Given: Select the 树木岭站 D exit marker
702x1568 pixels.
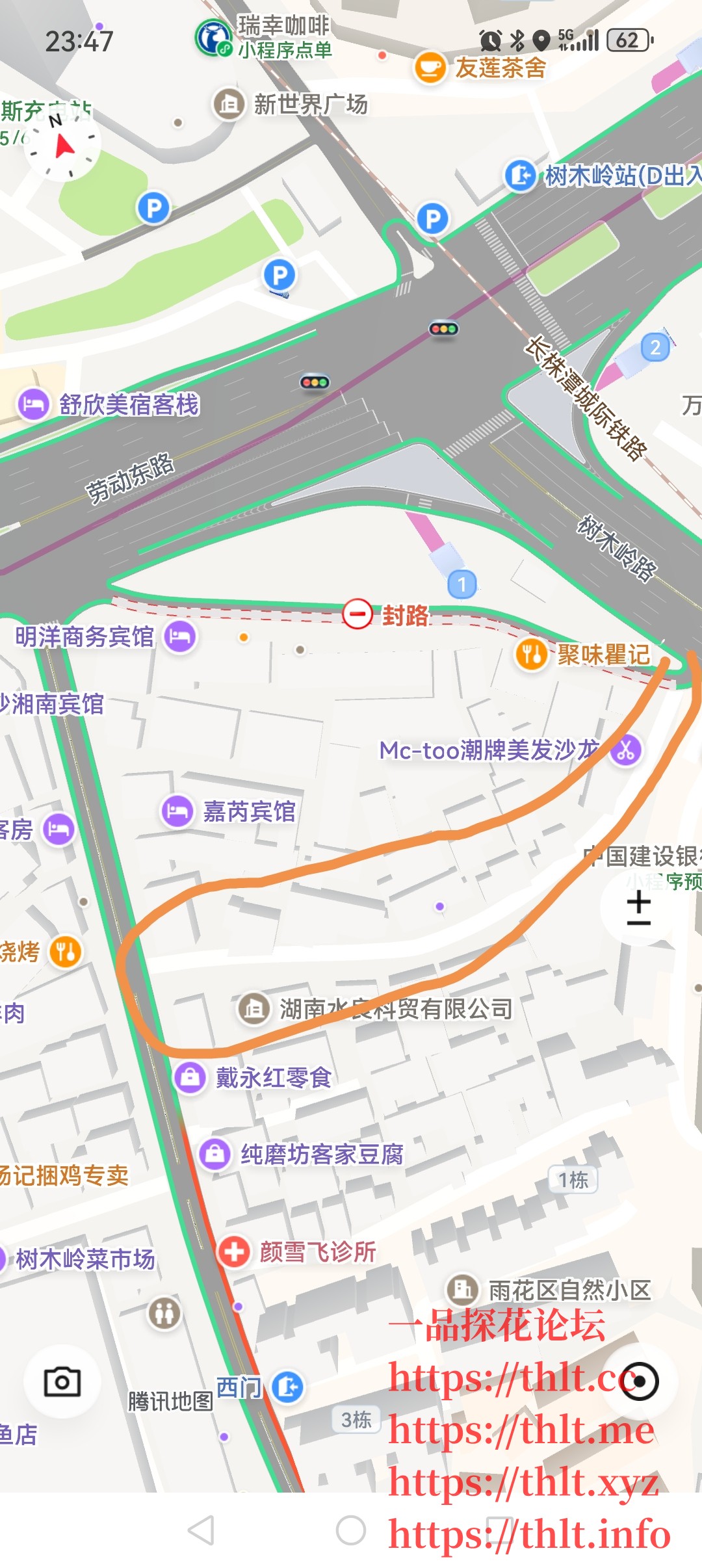Looking at the screenshot, I should (521, 175).
